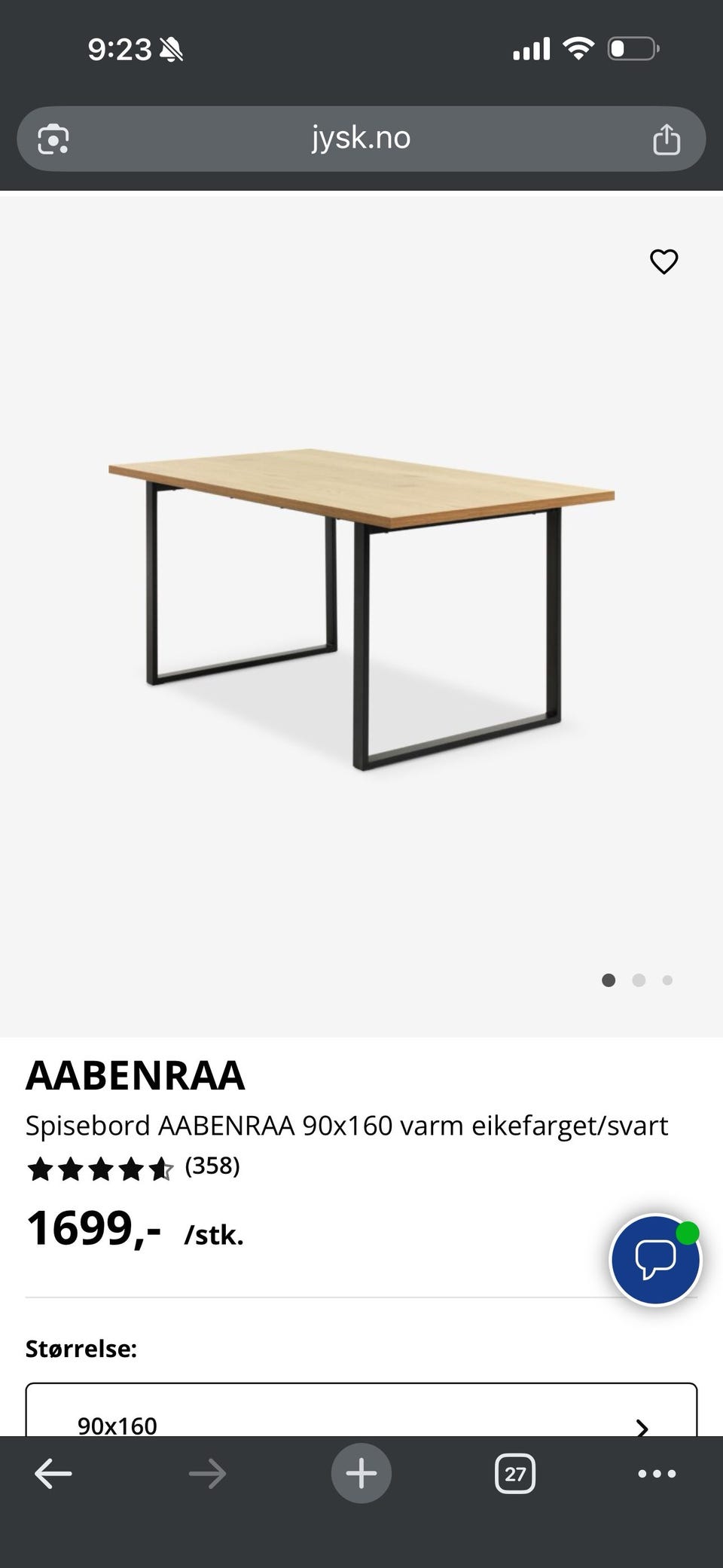Viewport: 723px width, 1568px height.
Task: Tap the share icon next to the URL
Action: pos(667,138)
